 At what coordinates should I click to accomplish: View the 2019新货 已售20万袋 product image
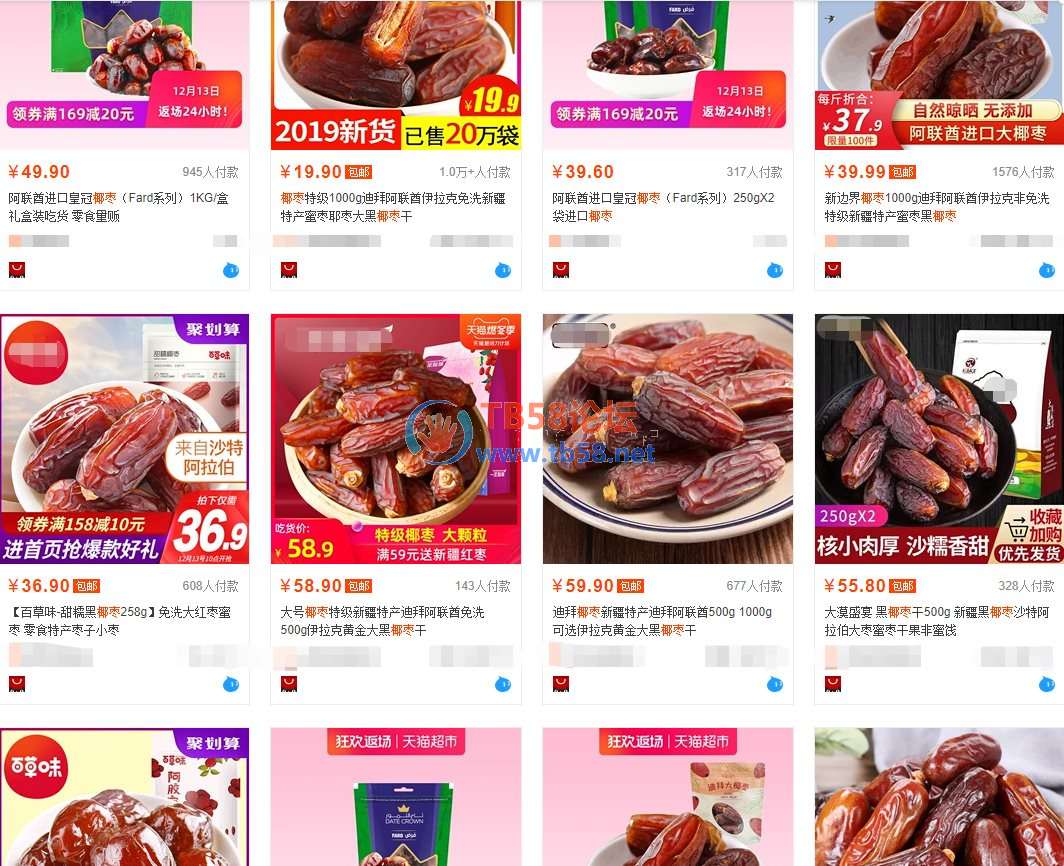396,75
